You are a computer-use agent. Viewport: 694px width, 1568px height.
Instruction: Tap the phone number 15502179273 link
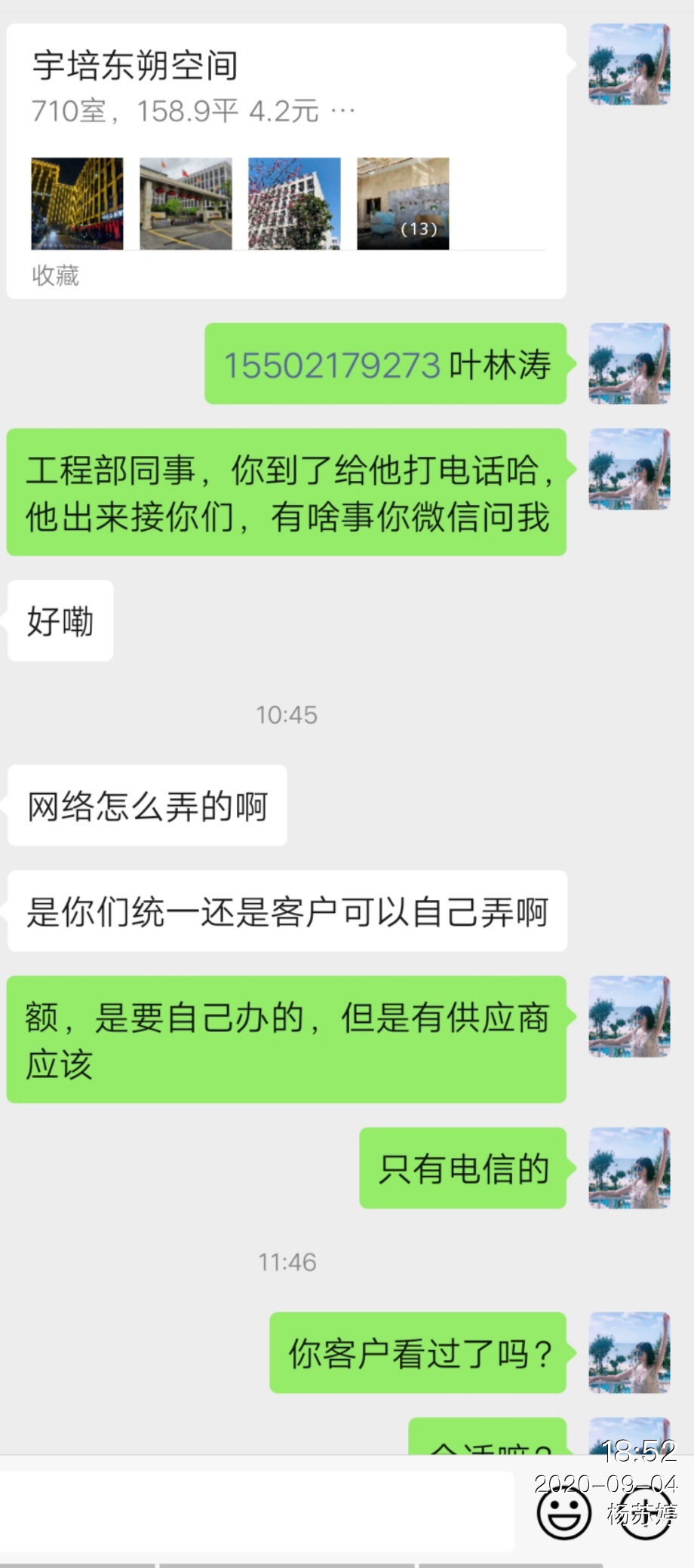(x=332, y=366)
